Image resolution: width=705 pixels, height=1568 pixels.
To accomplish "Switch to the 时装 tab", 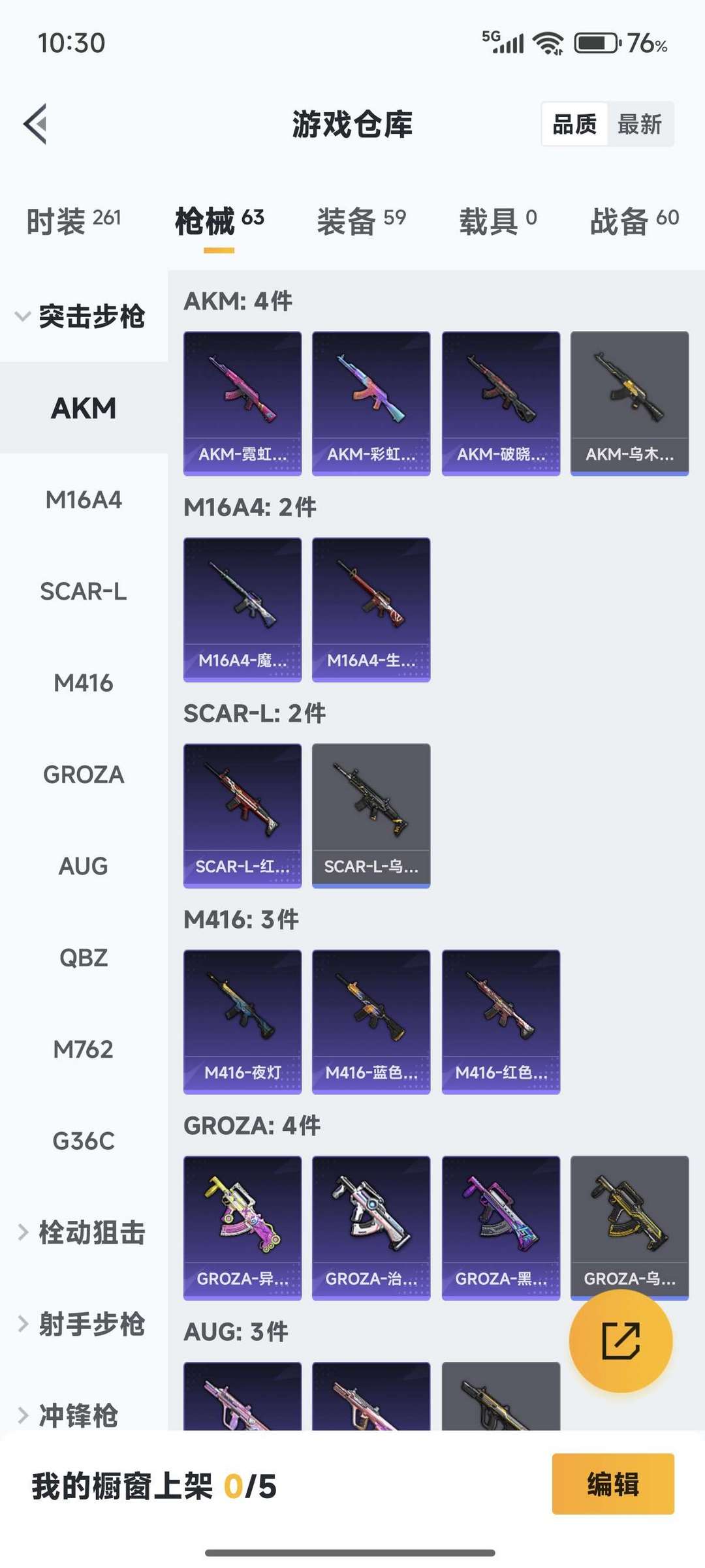I will (73, 221).
